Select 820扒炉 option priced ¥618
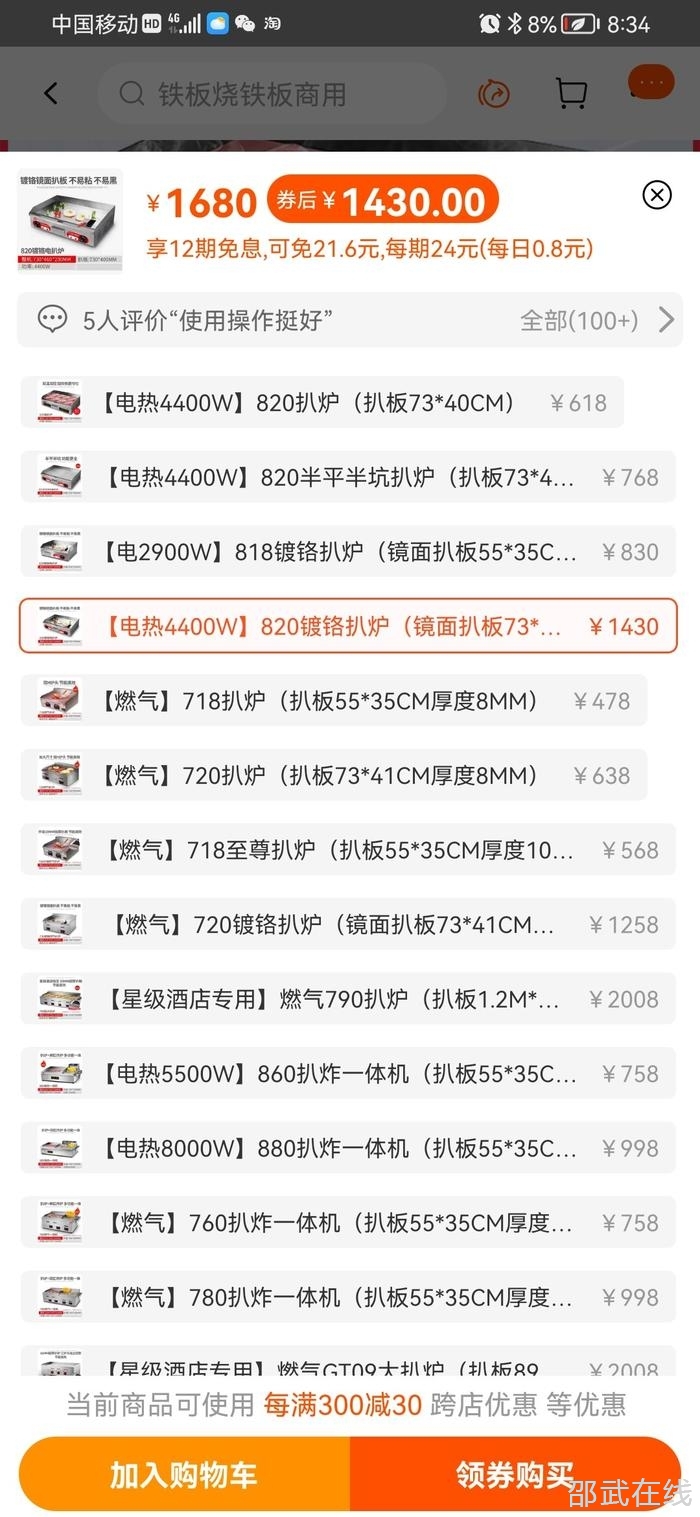The image size is (700, 1517). 322,403
